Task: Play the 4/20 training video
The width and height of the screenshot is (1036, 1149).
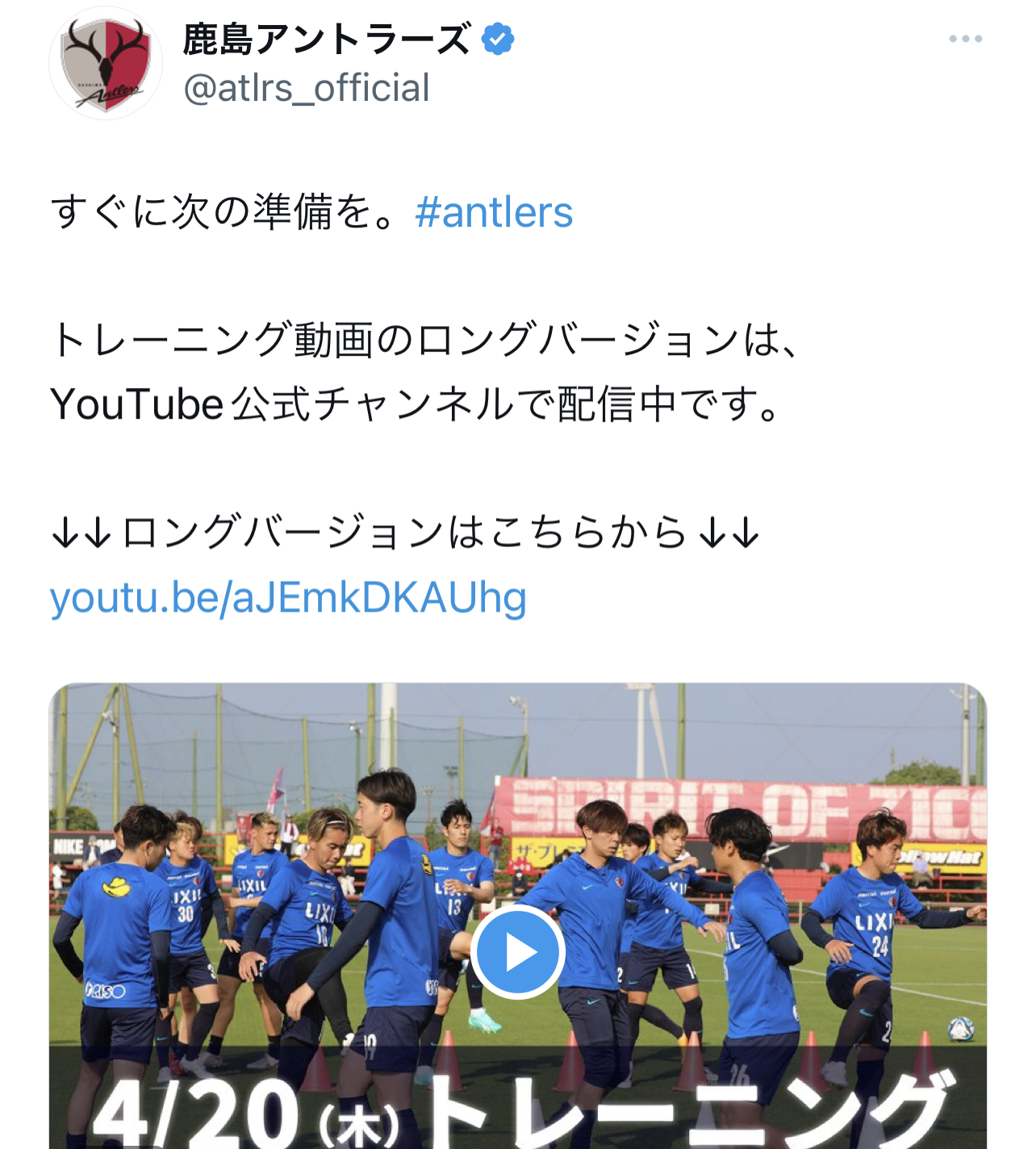Action: pyautogui.click(x=517, y=952)
